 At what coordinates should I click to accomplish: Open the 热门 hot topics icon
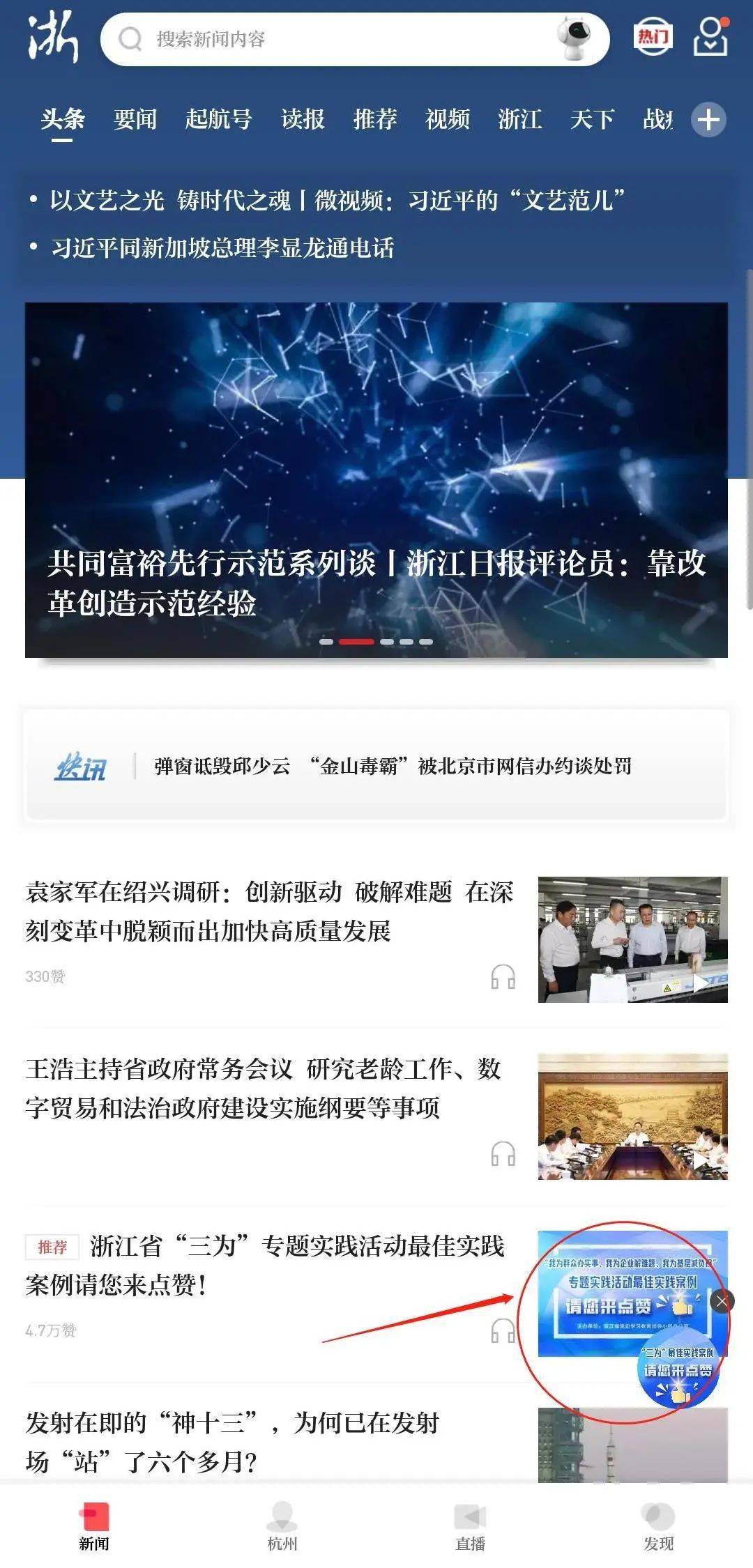653,36
